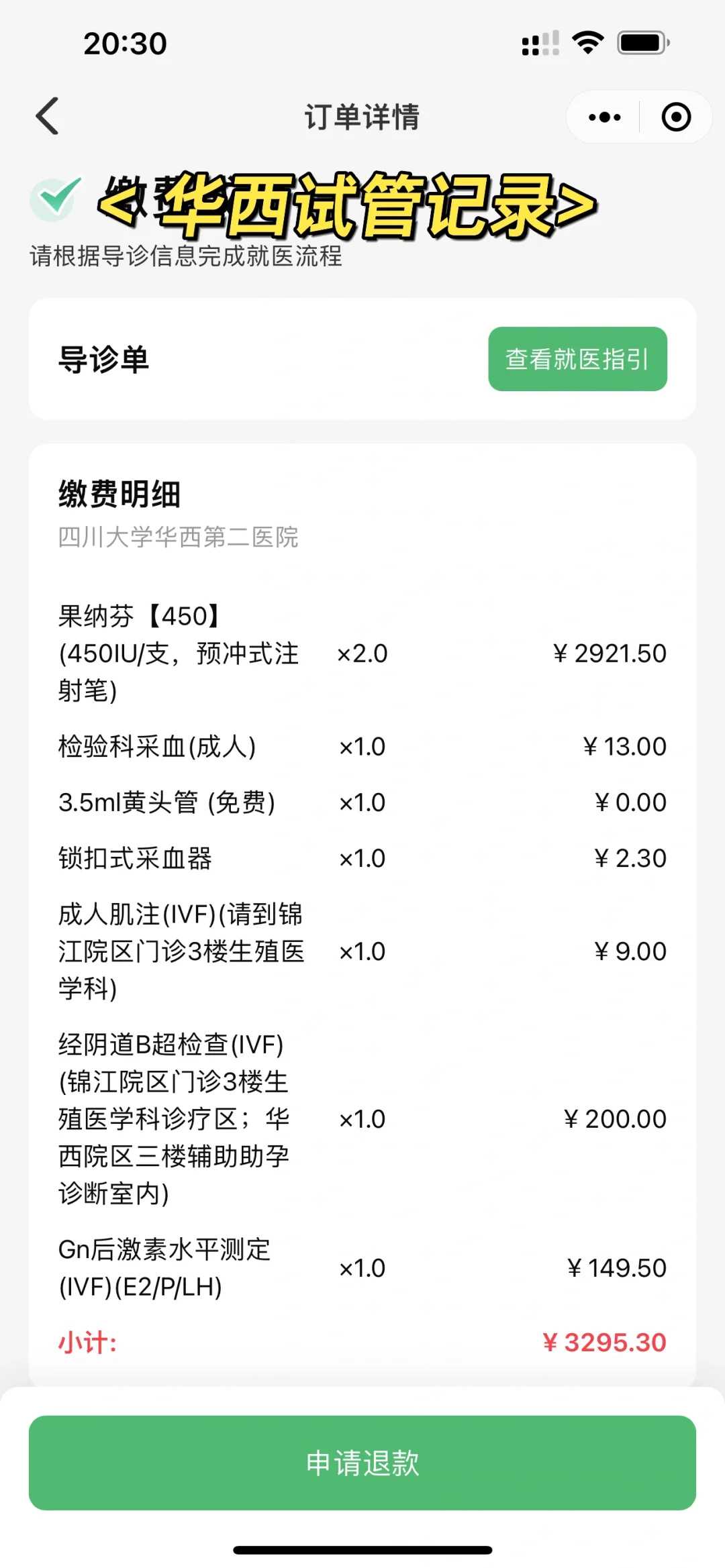Tap the back arrow to leave order details
Screen dimensions: 725x1568
pyautogui.click(x=45, y=115)
